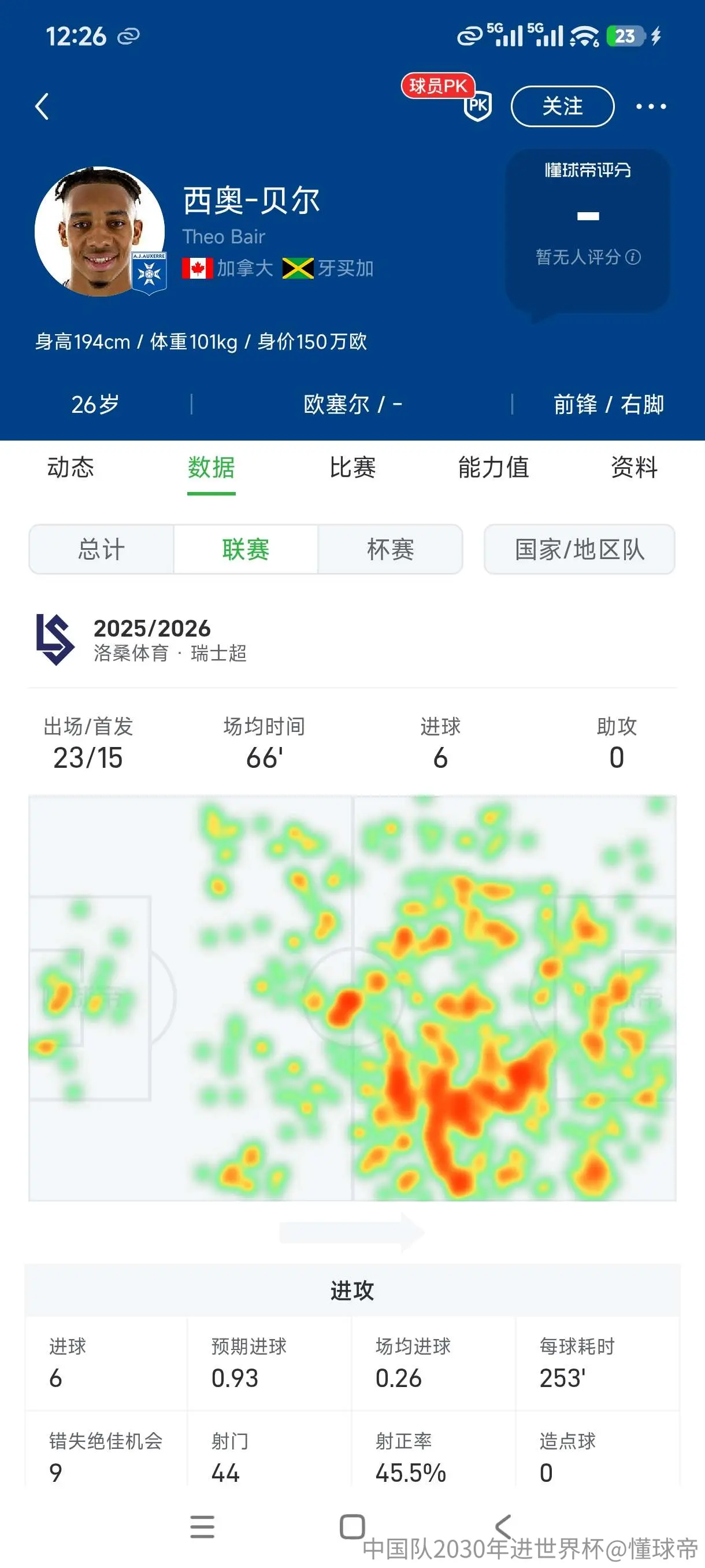Switch to the 动态 tab
Viewport: 705px width, 1568px height.
point(70,468)
